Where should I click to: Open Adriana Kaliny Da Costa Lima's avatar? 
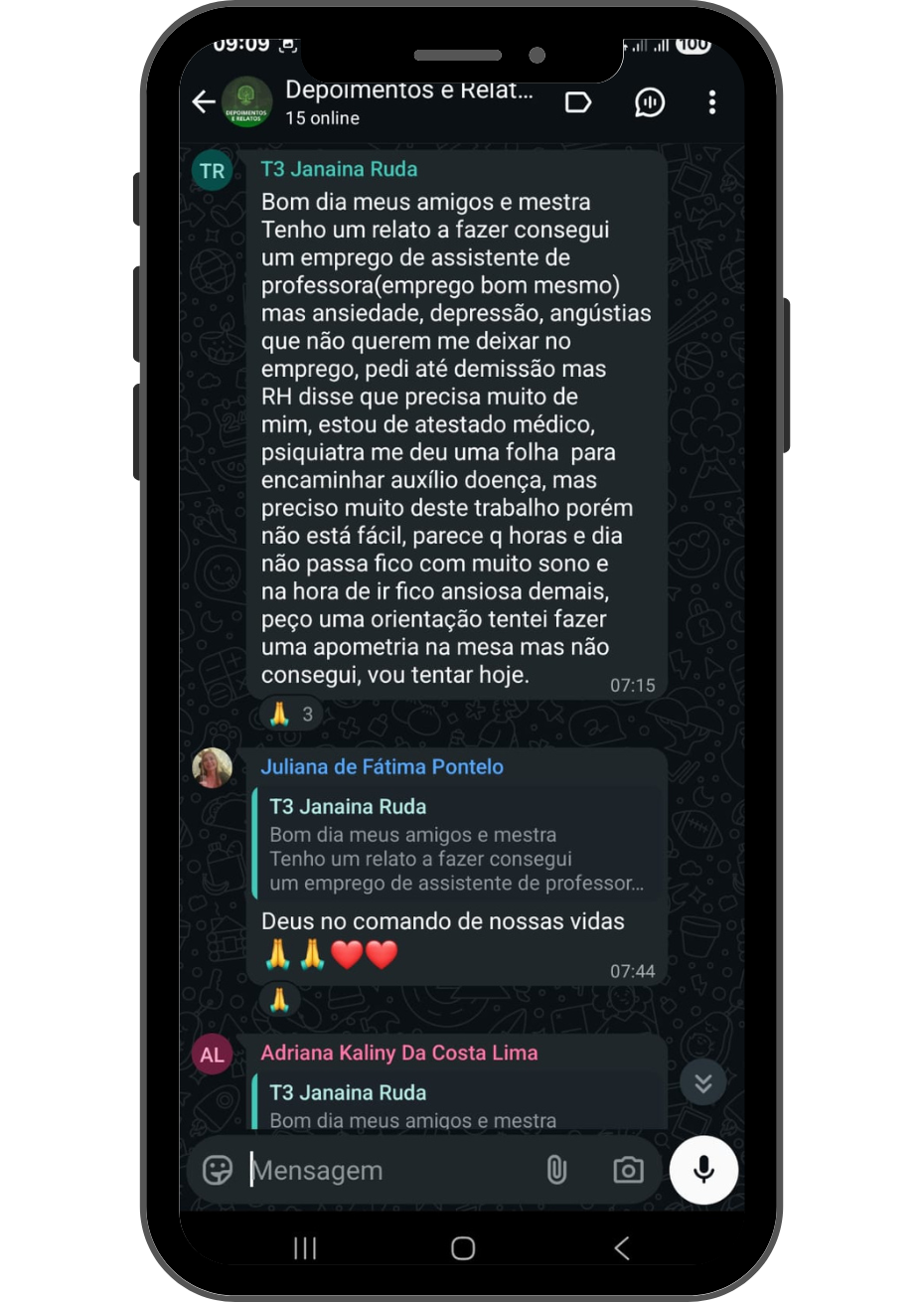[212, 1055]
